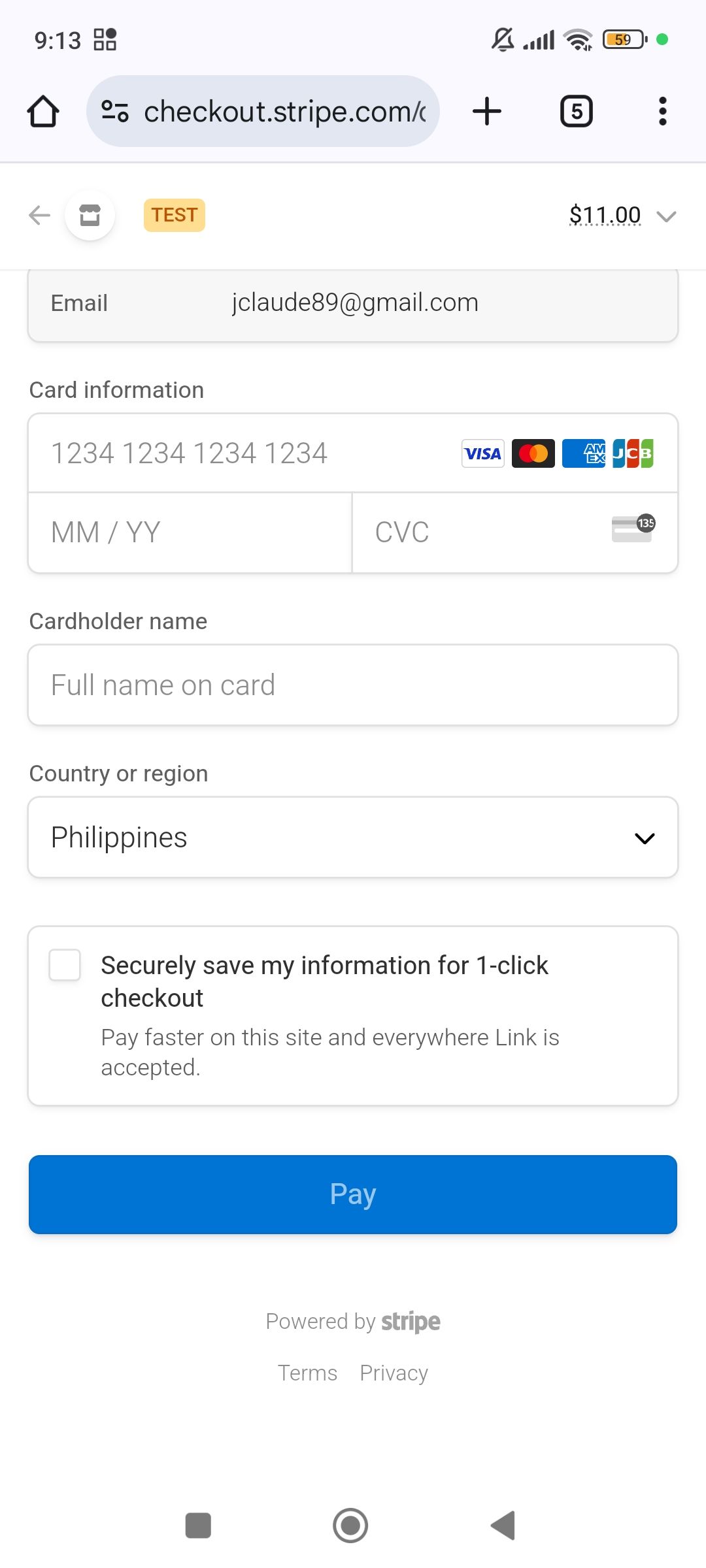Open the tab switcher showing 5 tabs
The height and width of the screenshot is (1568, 706).
pyautogui.click(x=577, y=111)
